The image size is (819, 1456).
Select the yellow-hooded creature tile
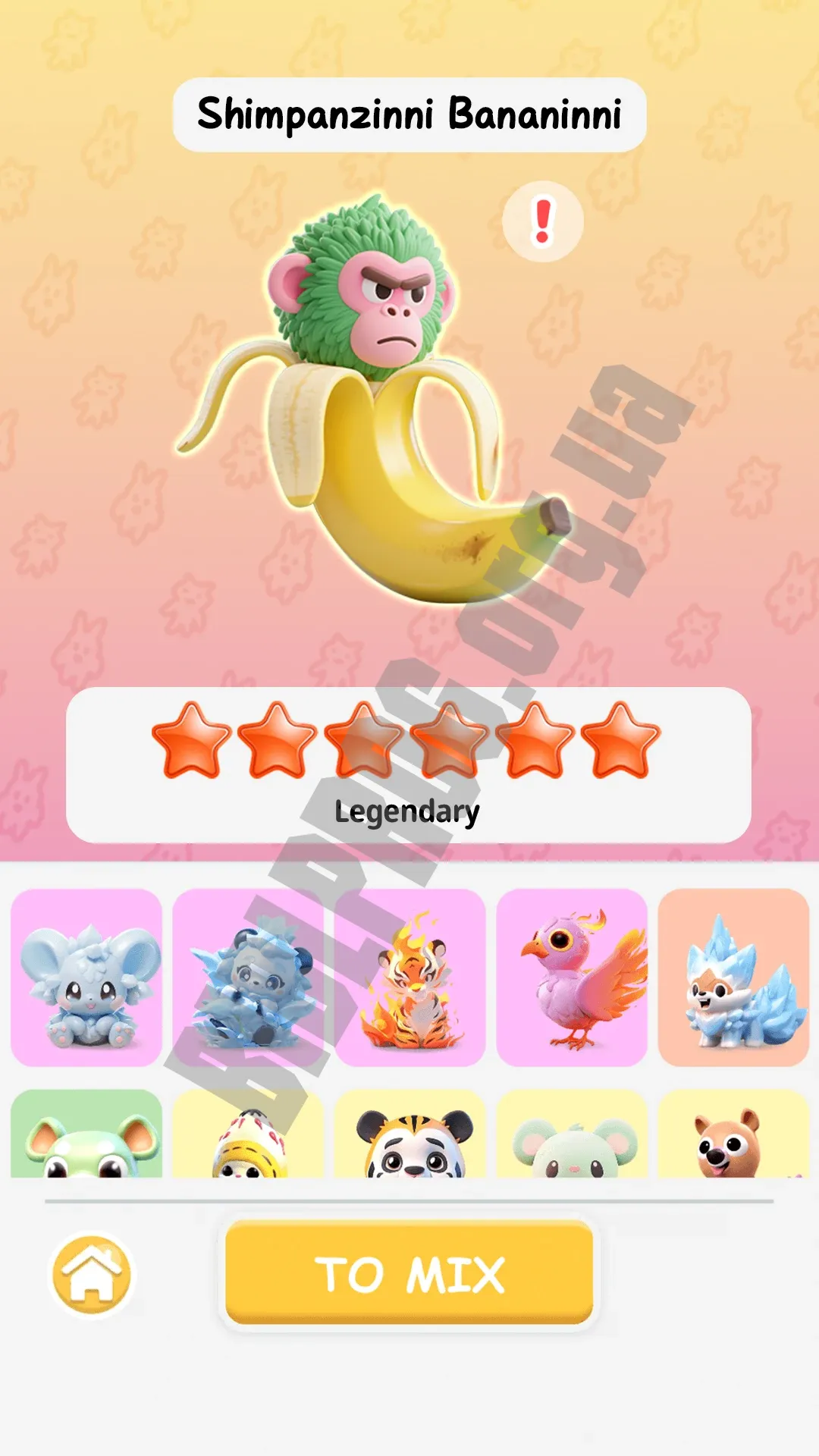pyautogui.click(x=248, y=1134)
